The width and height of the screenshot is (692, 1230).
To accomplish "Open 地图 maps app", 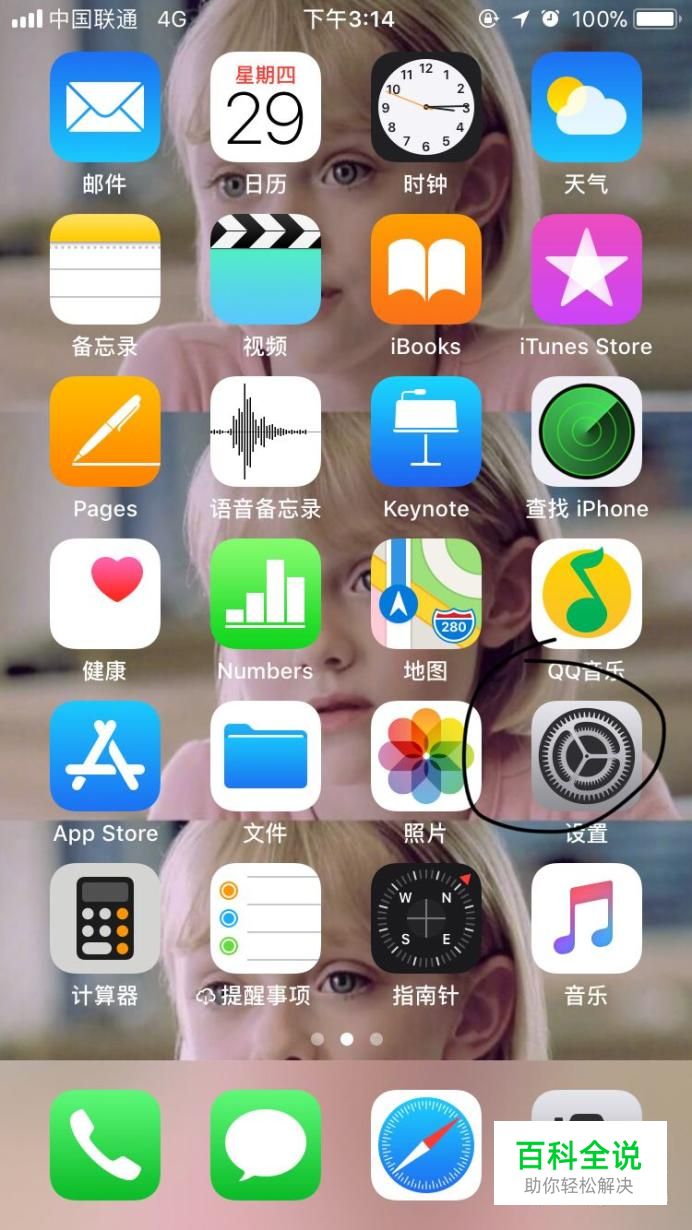I will [426, 594].
